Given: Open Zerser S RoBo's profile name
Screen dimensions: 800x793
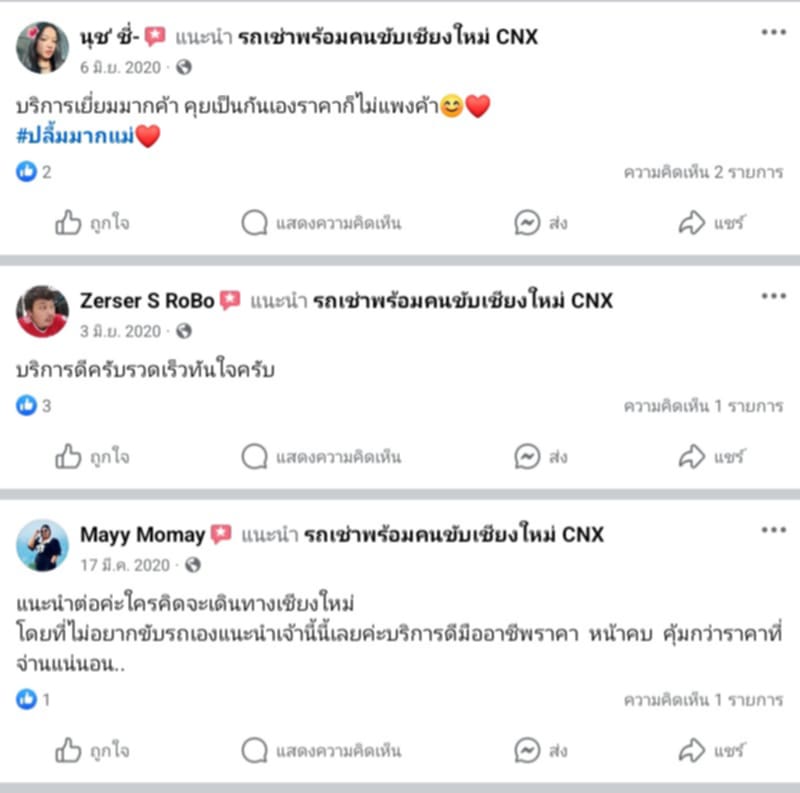Looking at the screenshot, I should click(147, 301).
